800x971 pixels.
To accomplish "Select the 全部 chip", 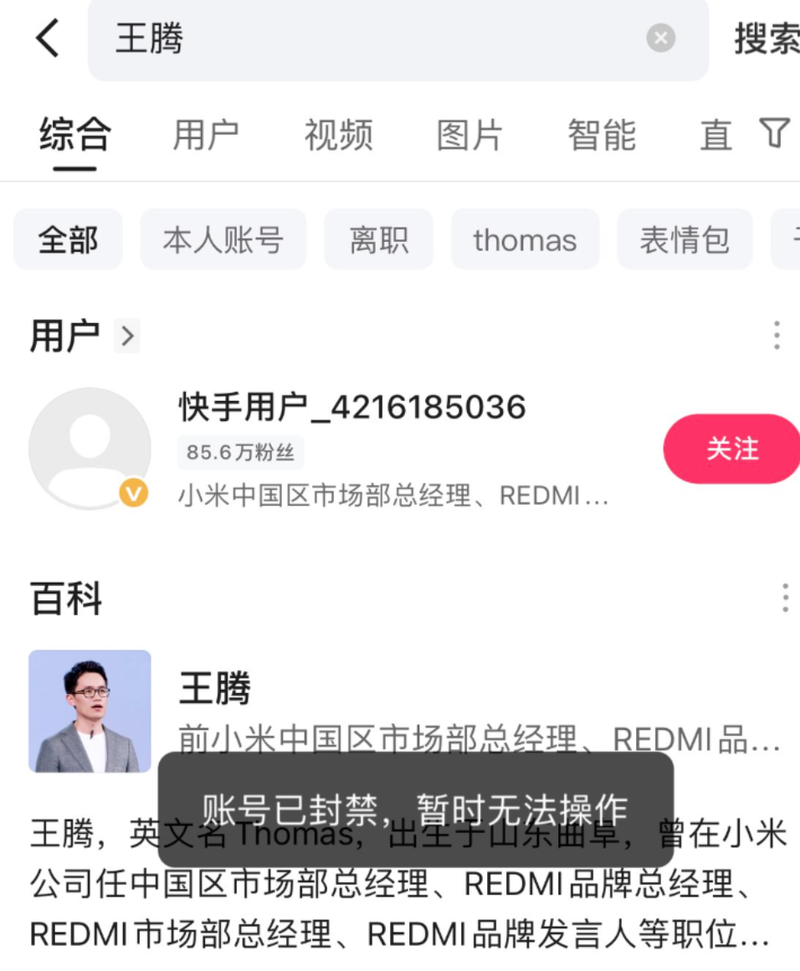I will pyautogui.click(x=68, y=240).
